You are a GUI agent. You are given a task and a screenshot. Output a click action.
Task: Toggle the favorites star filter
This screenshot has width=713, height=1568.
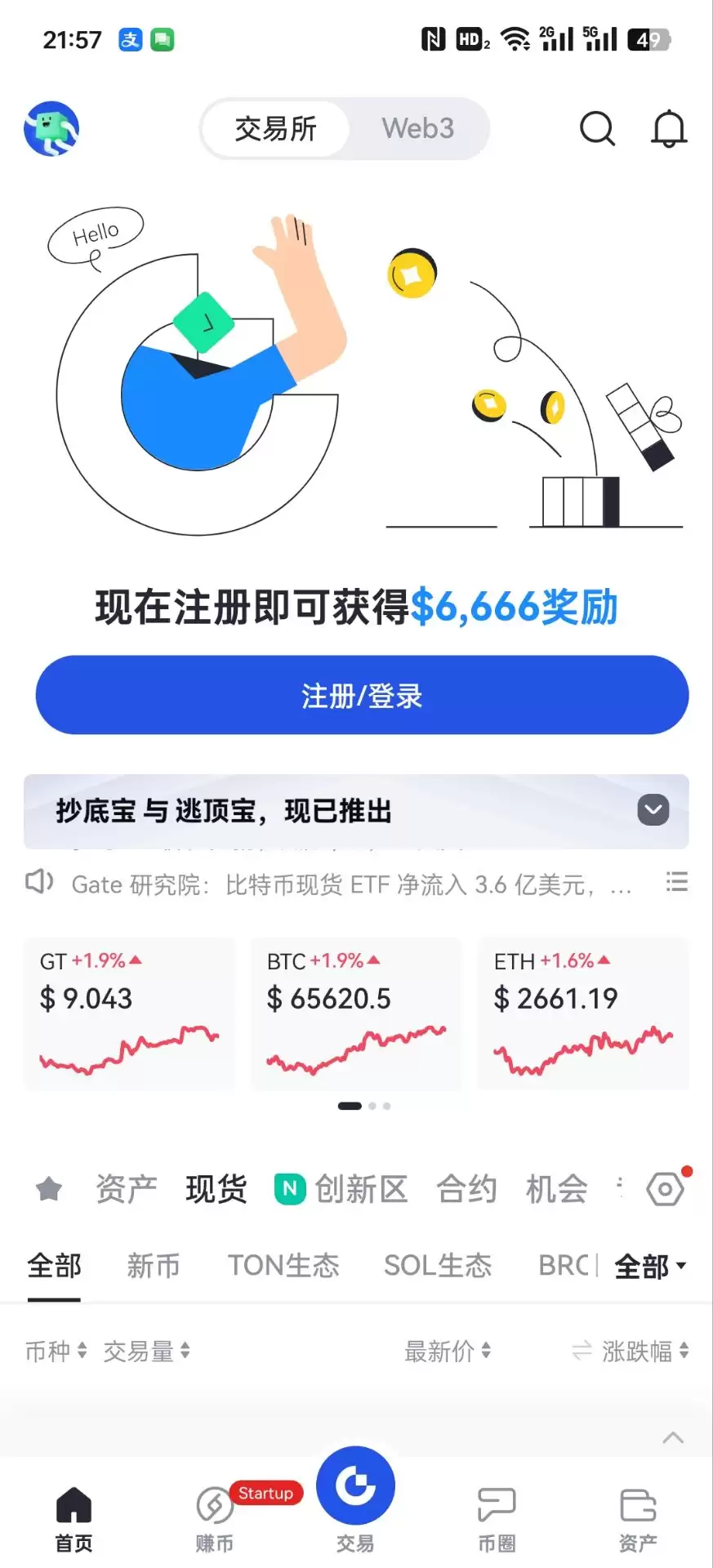(48, 1189)
